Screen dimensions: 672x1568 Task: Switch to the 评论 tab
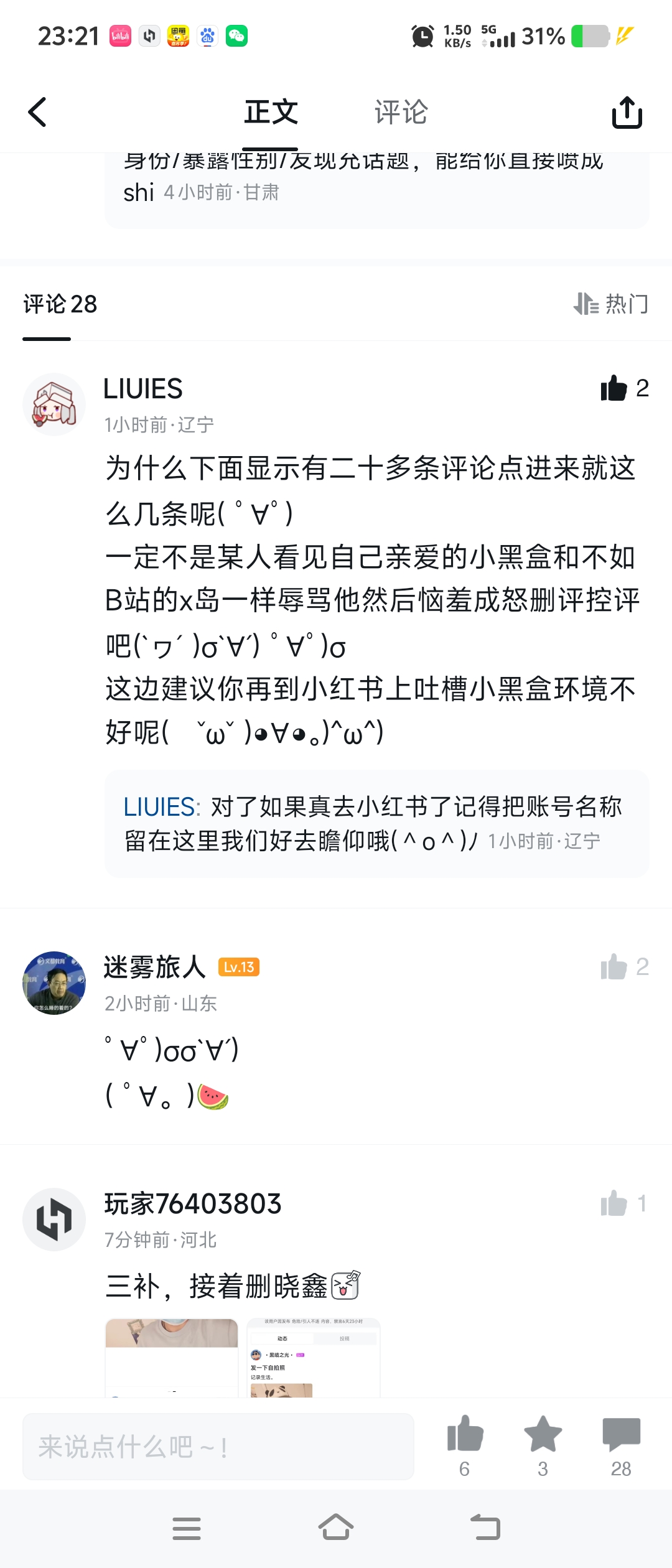(x=401, y=113)
